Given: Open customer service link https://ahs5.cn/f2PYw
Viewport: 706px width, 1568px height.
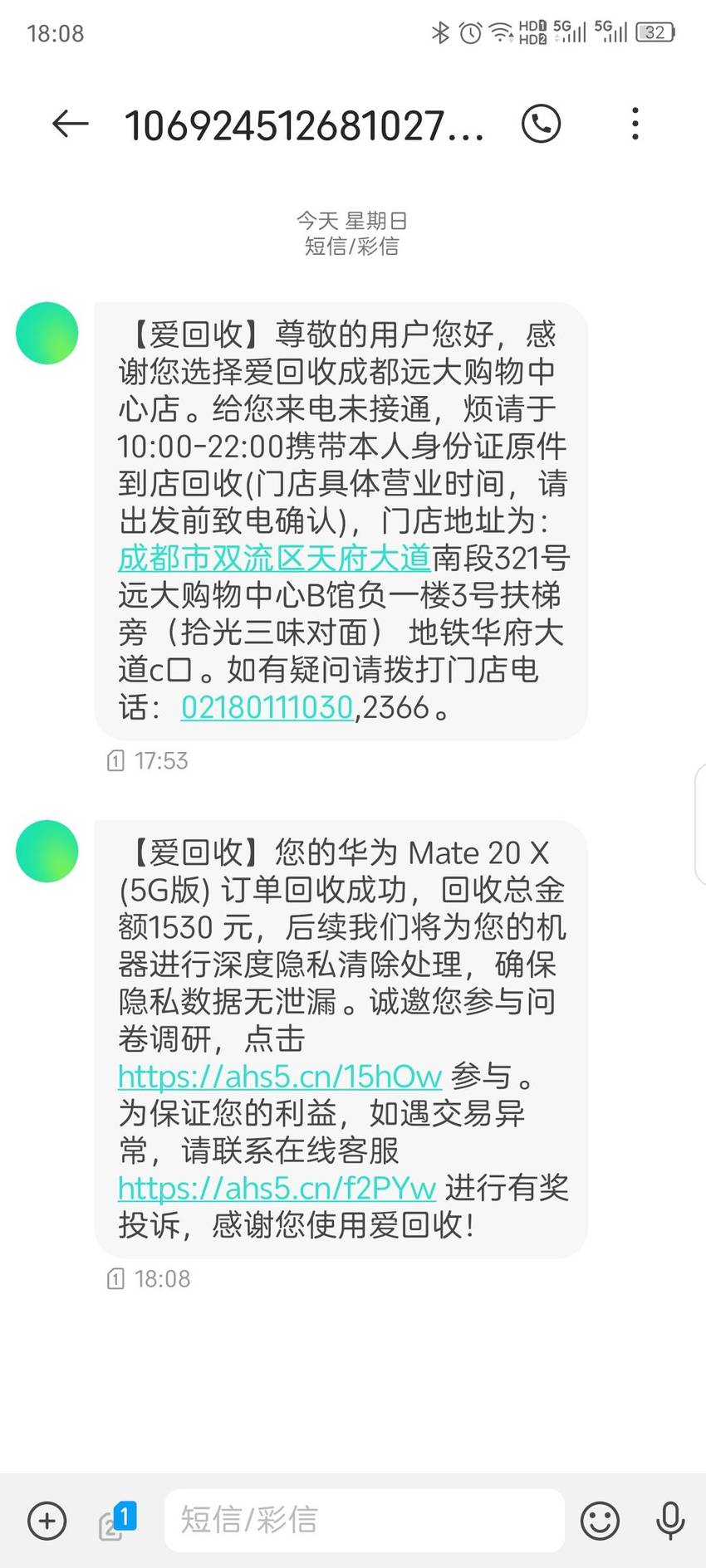Looking at the screenshot, I should [x=277, y=1189].
